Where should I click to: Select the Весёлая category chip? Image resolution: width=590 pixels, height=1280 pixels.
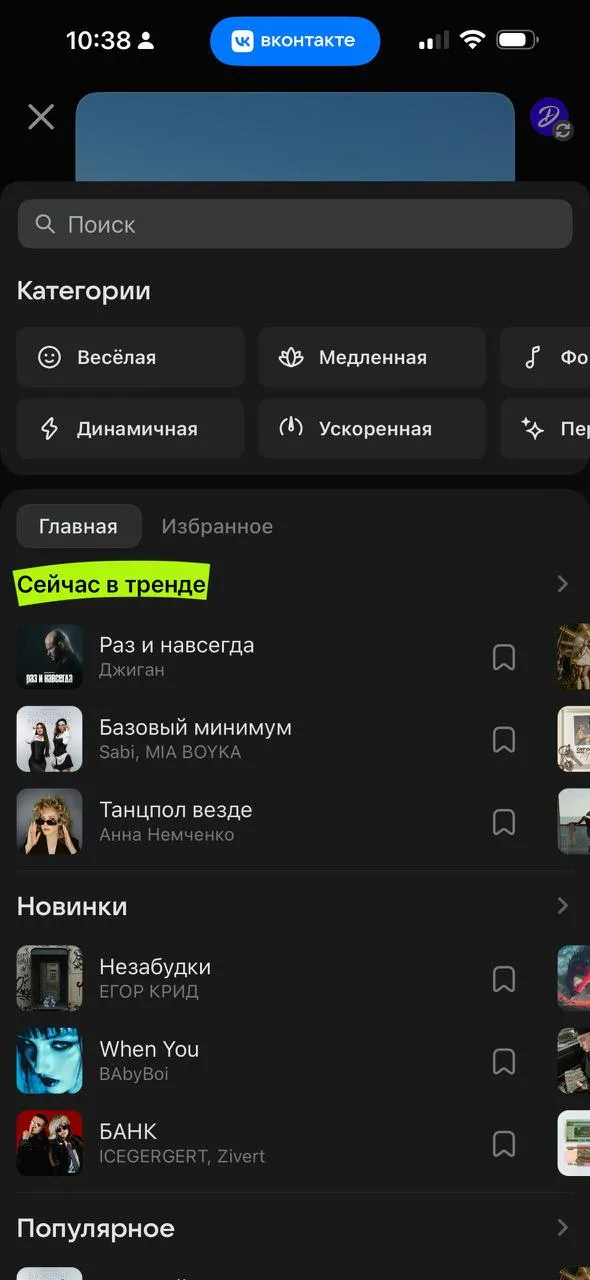point(130,357)
